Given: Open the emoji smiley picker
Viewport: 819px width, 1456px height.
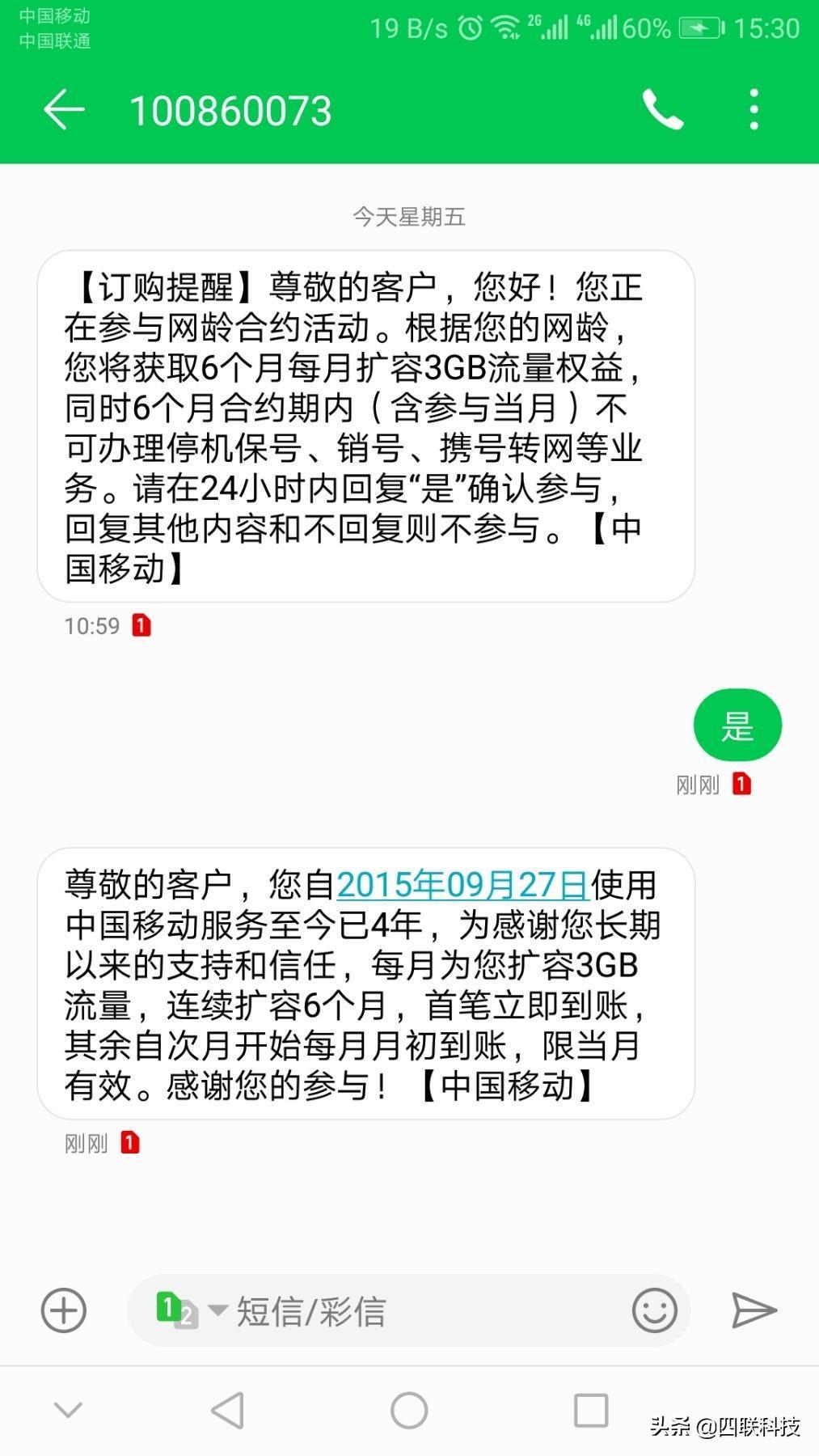Looking at the screenshot, I should pyautogui.click(x=654, y=1310).
